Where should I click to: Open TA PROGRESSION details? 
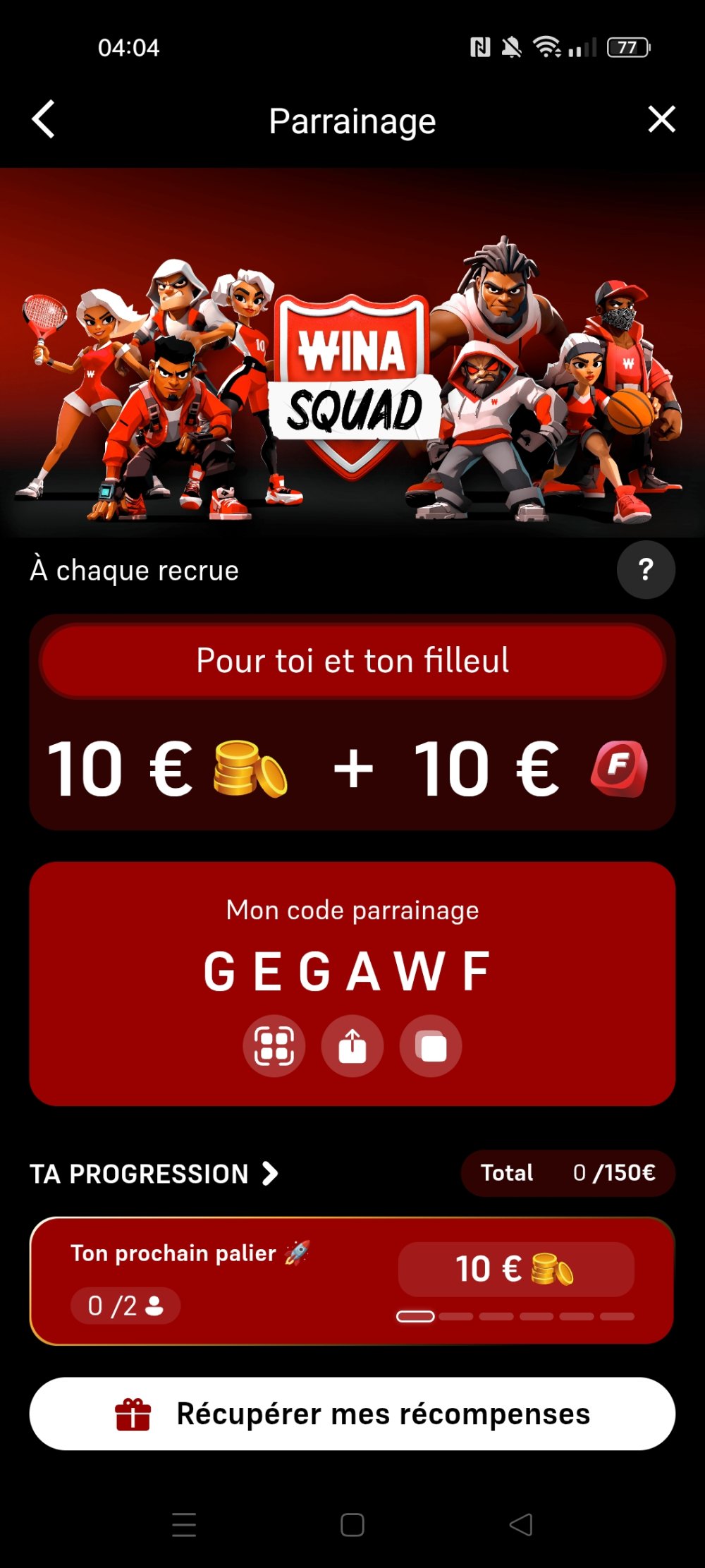pos(155,1174)
